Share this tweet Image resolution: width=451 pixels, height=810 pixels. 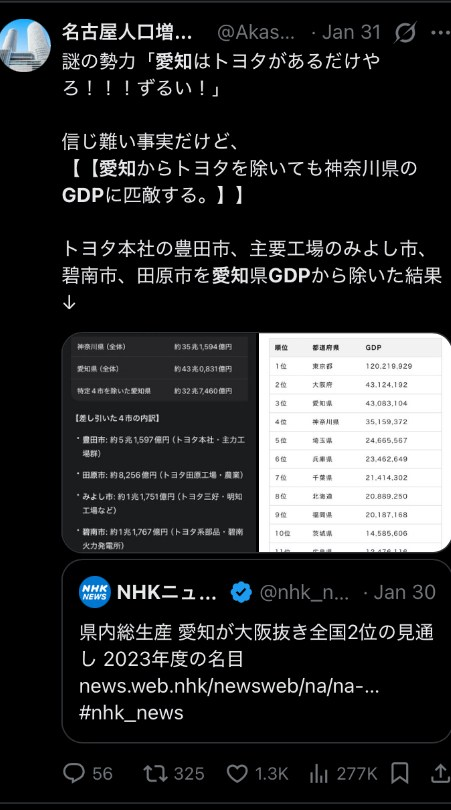coord(440,773)
